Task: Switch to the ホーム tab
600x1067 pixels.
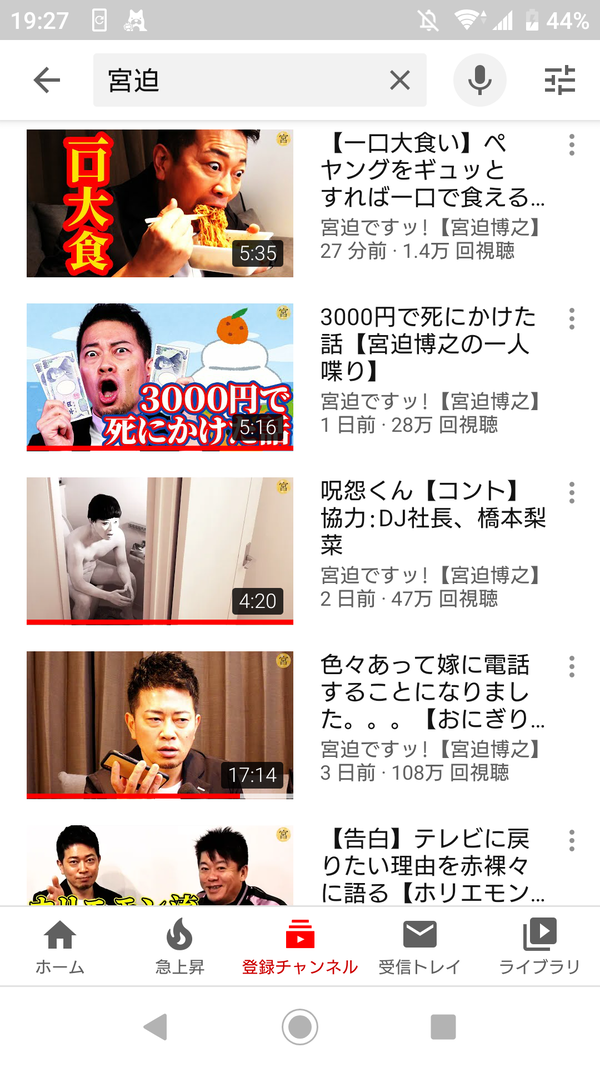Action: 60,946
